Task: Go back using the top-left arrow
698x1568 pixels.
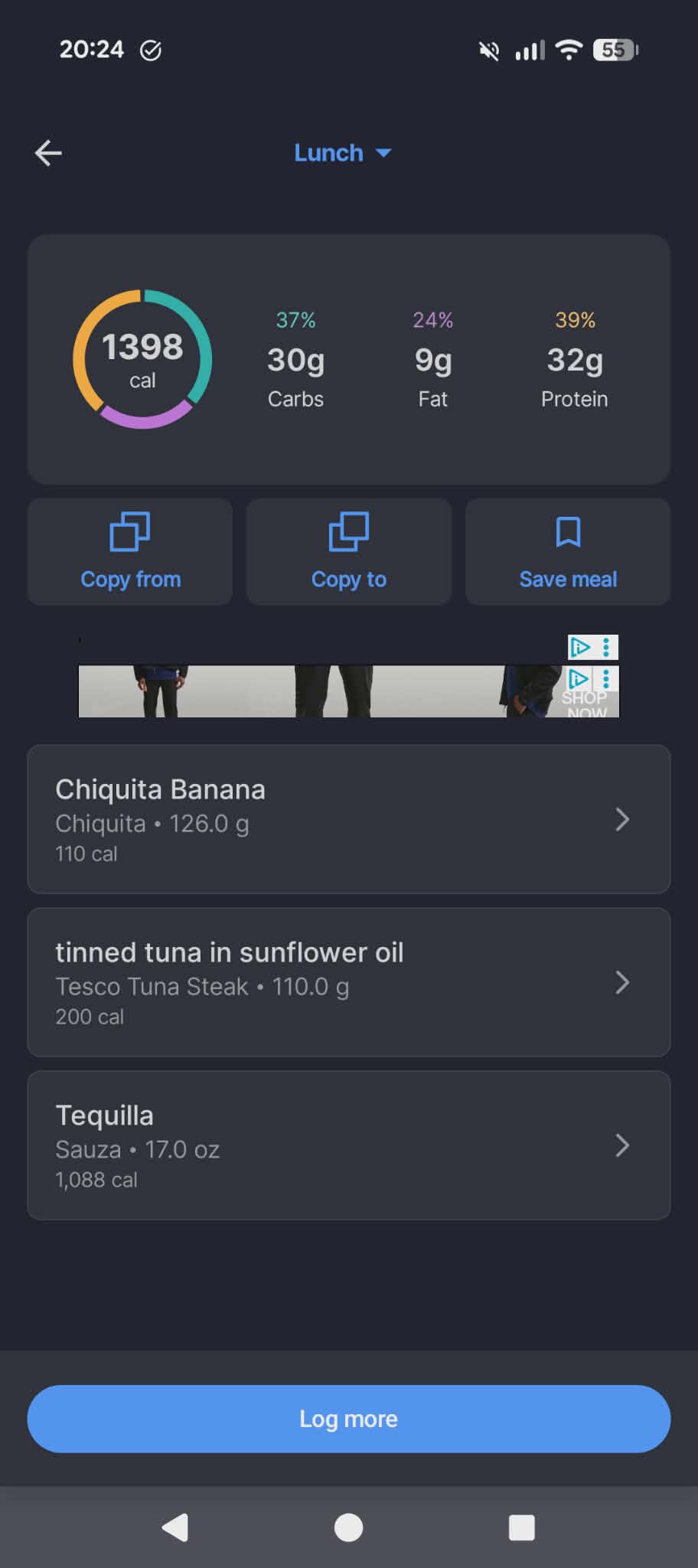Action: click(48, 153)
